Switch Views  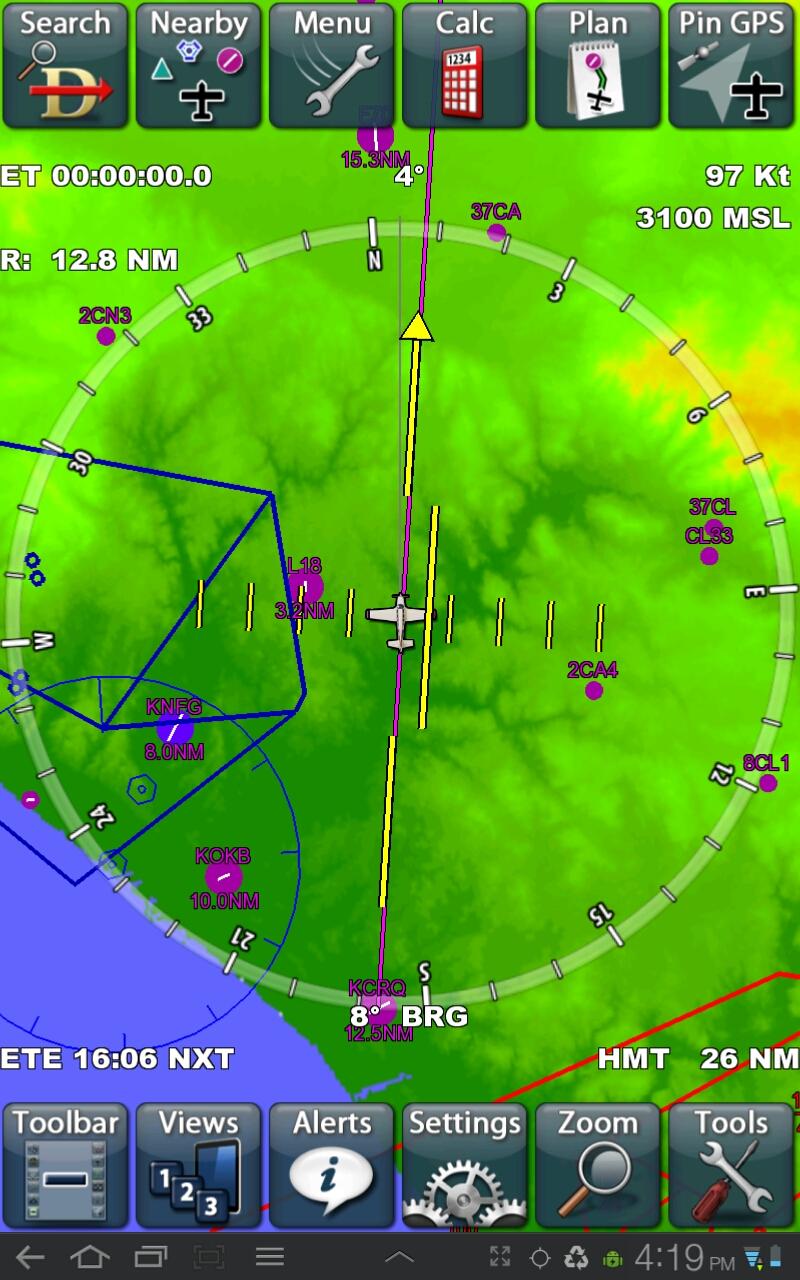tap(199, 1165)
